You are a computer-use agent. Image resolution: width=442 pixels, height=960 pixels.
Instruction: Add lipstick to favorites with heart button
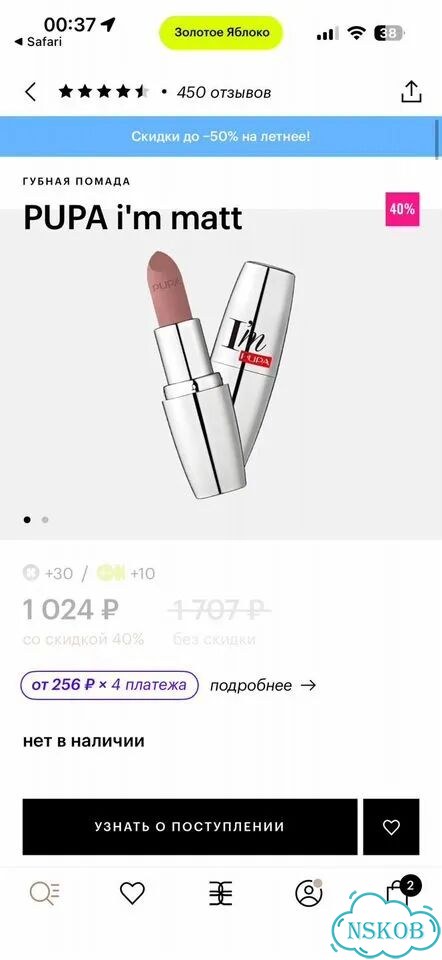pyautogui.click(x=391, y=827)
